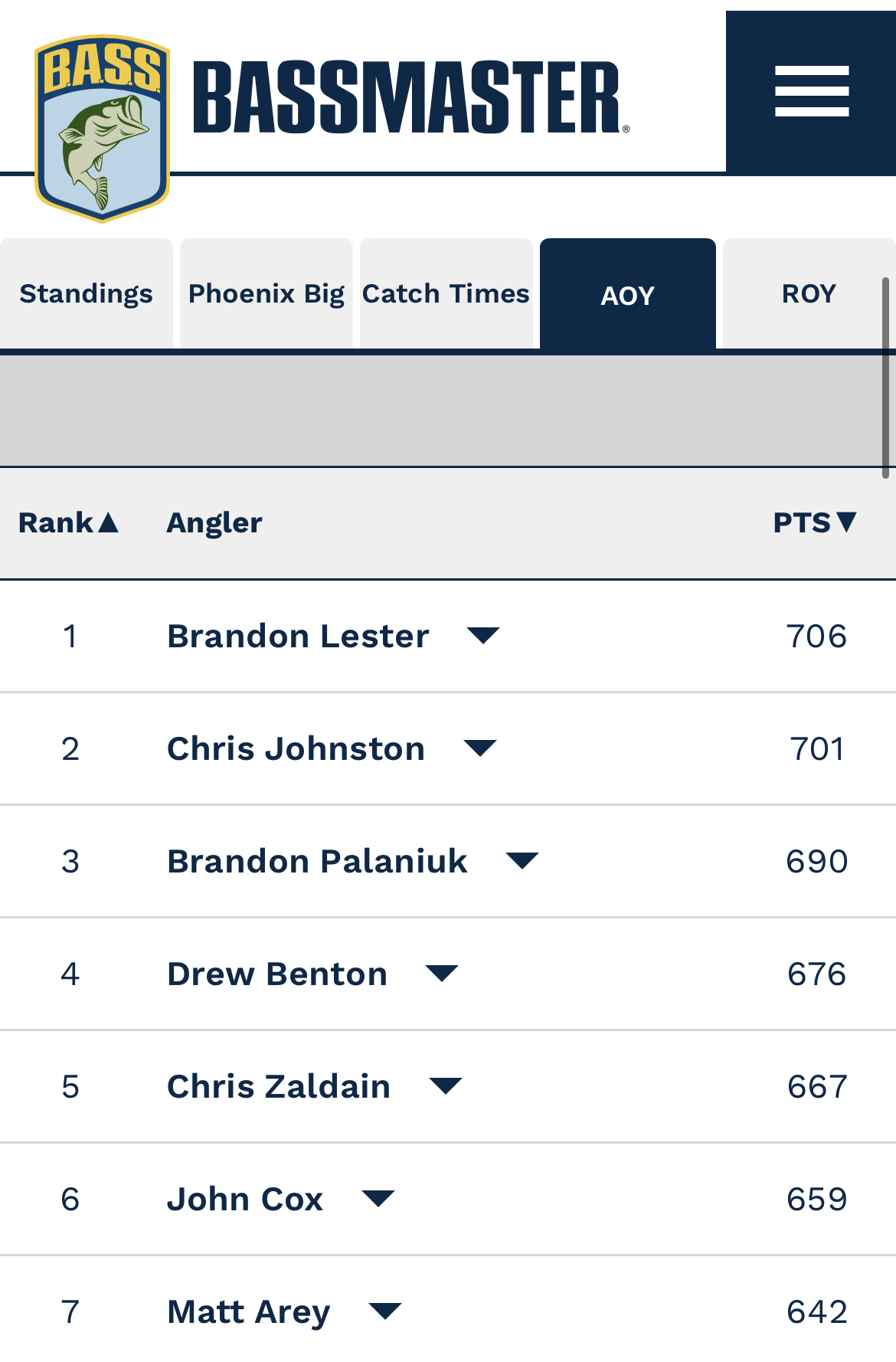Open the Catch Times tab
This screenshot has height=1362, width=896.
(x=446, y=294)
